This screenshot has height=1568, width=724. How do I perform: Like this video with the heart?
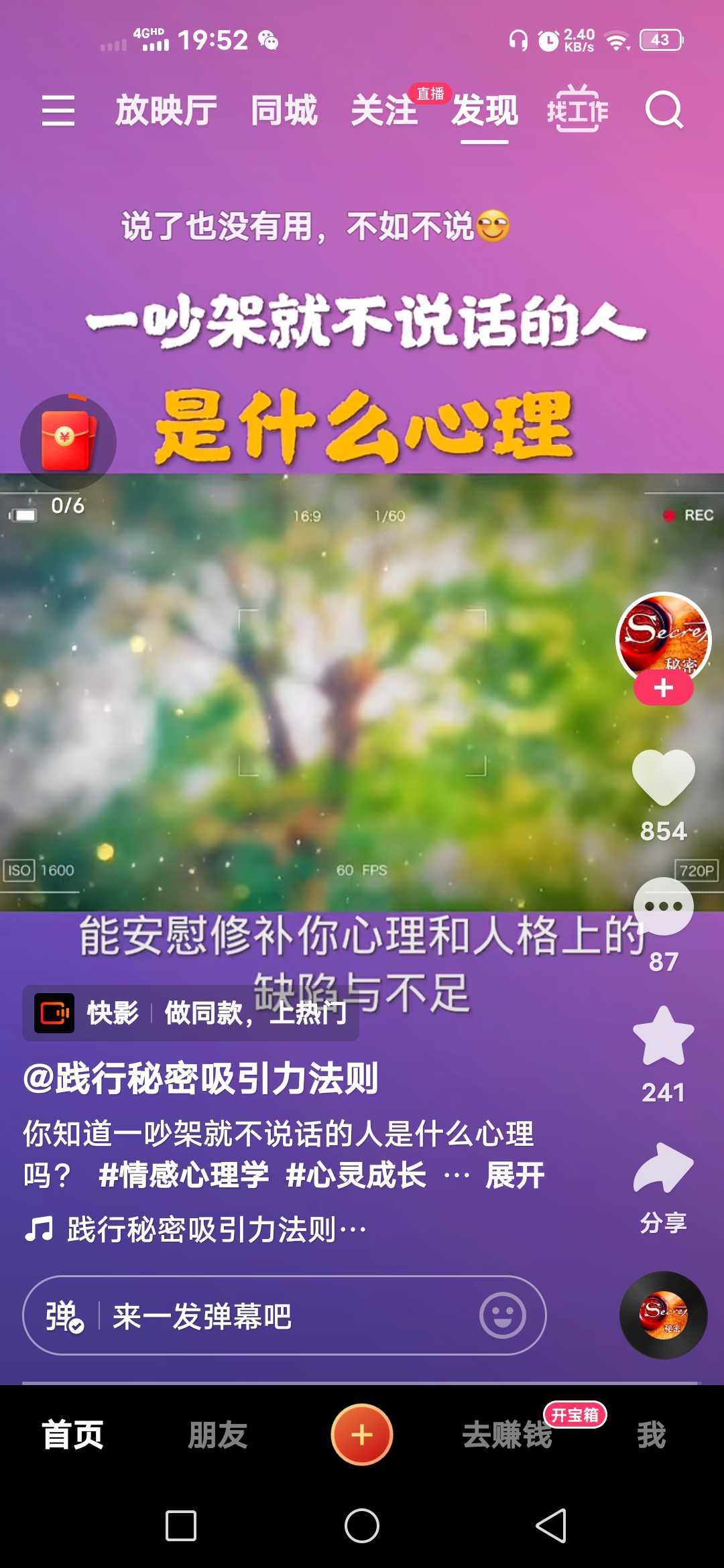(663, 777)
